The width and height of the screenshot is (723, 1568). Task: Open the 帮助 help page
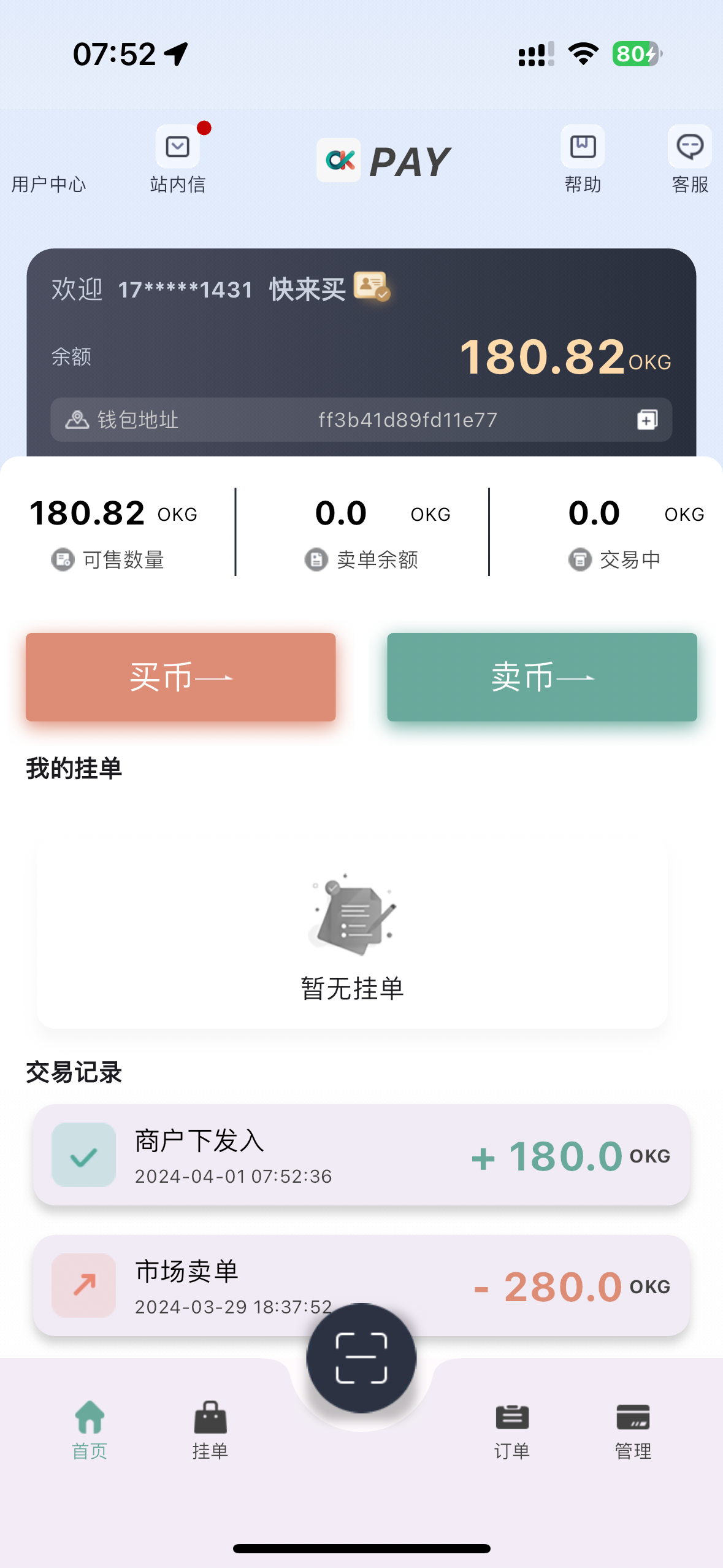(583, 159)
